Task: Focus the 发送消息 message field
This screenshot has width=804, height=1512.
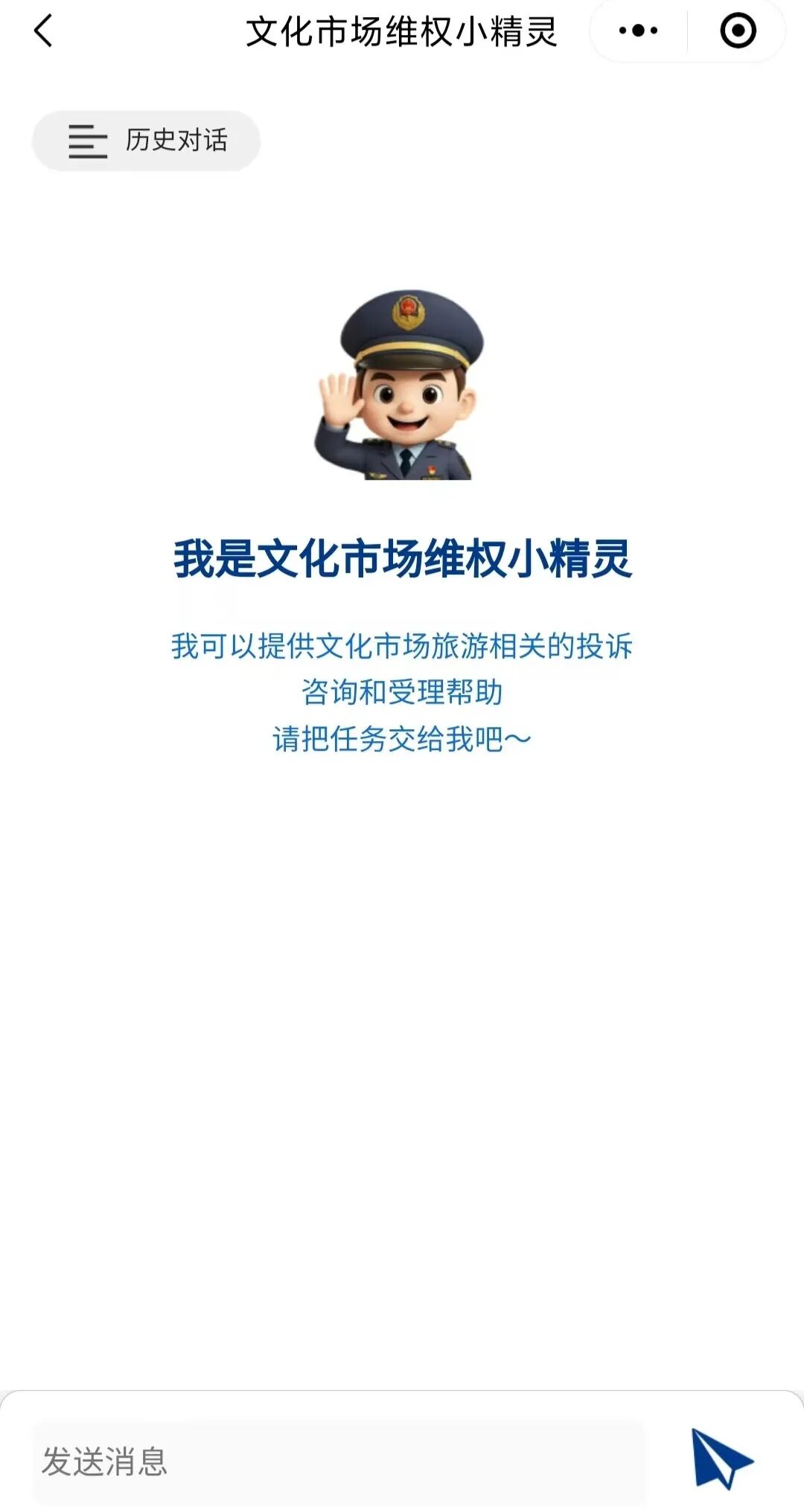Action: click(339, 1461)
